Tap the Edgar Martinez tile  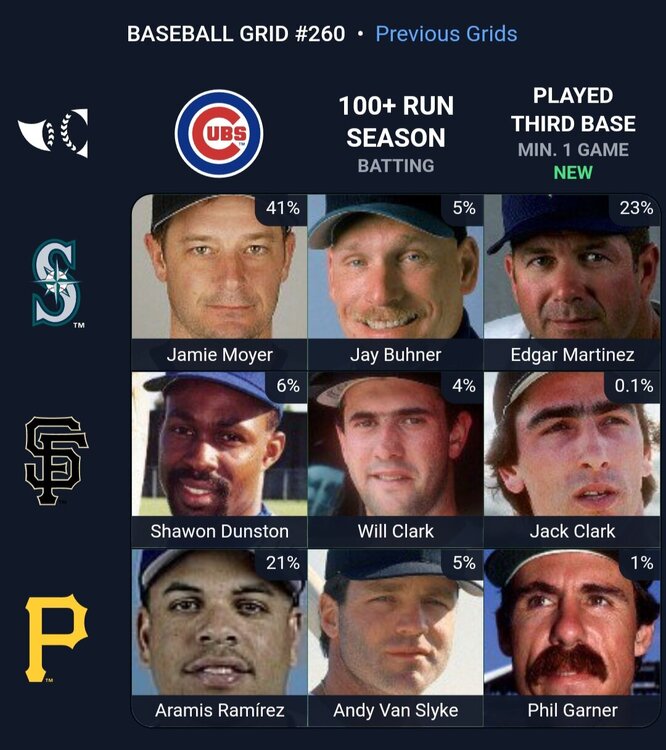[x=572, y=282]
